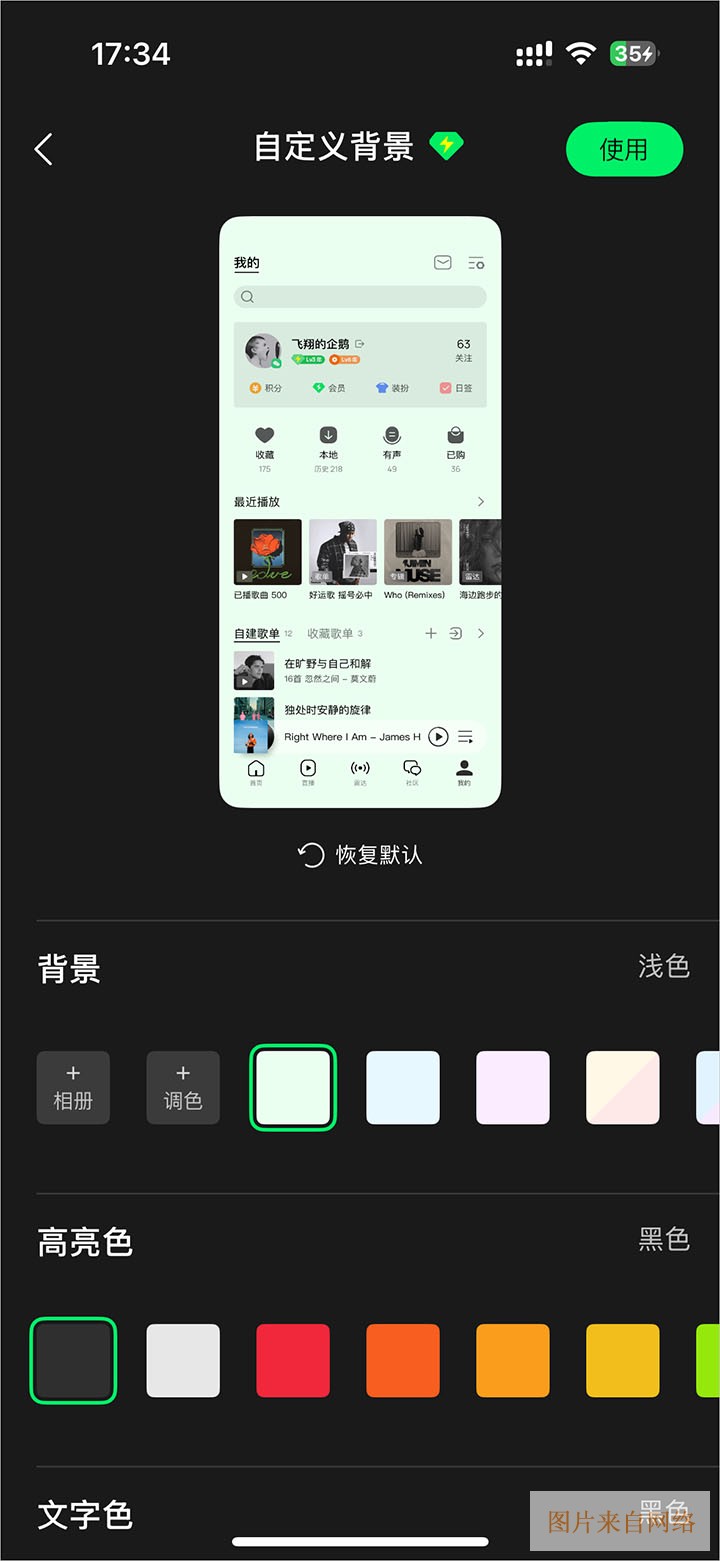
Task: Pick the light purple background swatch
Action: click(513, 1088)
